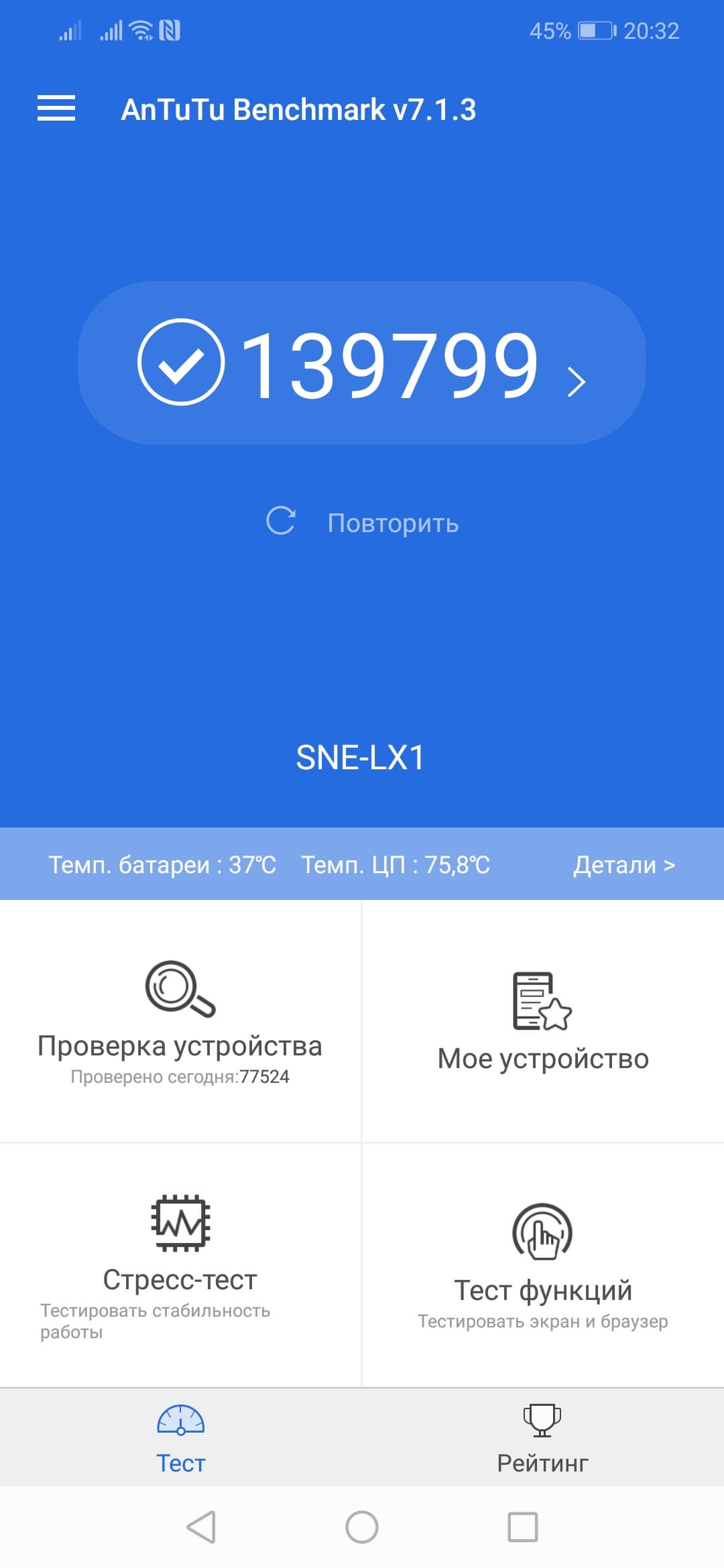The width and height of the screenshot is (724, 1568).
Task: Open Детали temperature details
Action: pos(623,864)
